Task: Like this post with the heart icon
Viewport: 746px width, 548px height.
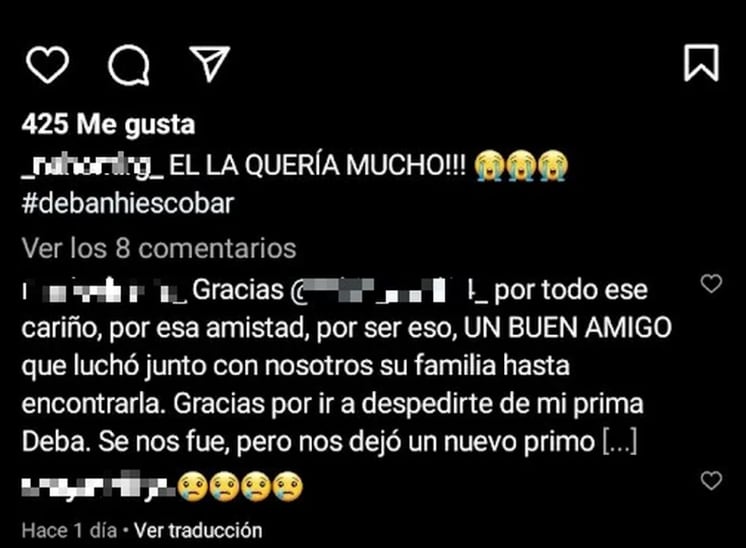Action: pos(46,64)
